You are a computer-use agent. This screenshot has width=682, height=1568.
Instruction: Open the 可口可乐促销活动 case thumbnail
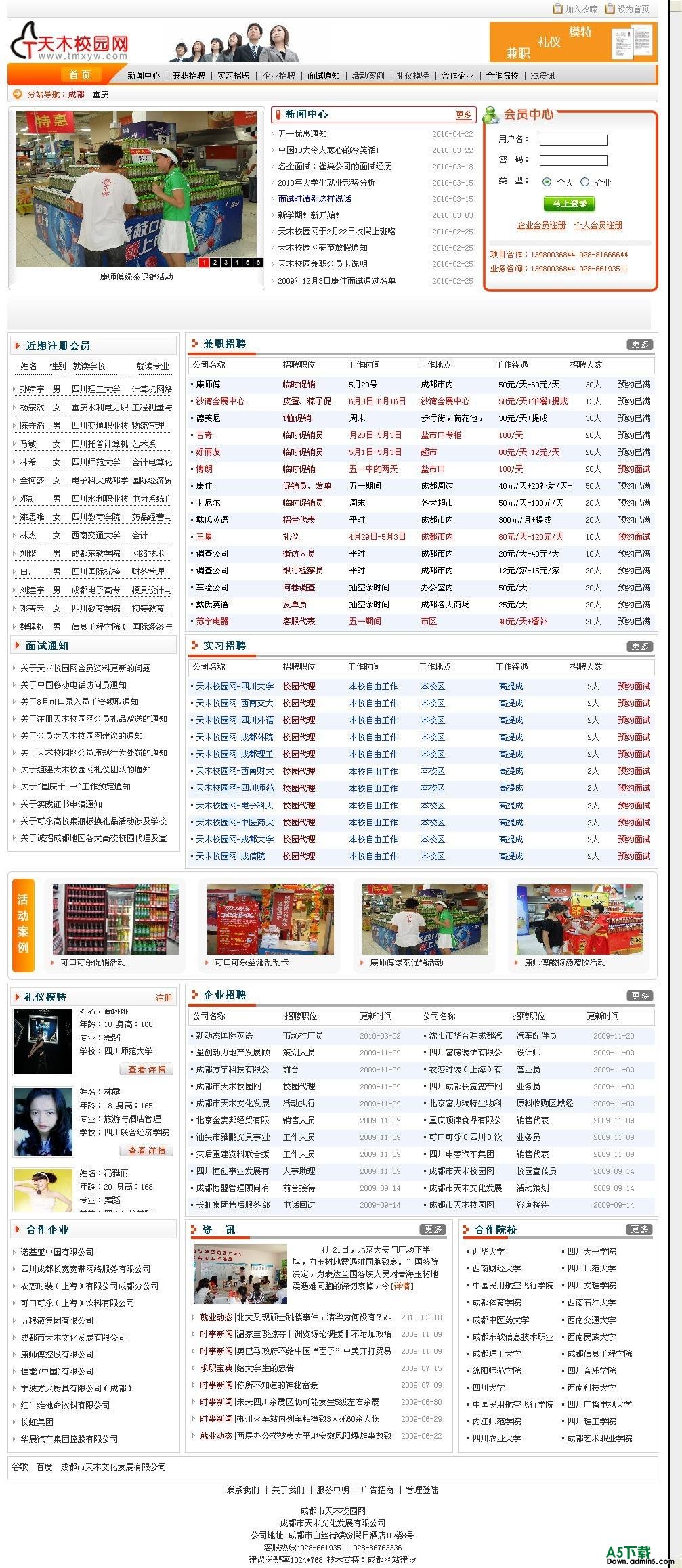(x=116, y=919)
